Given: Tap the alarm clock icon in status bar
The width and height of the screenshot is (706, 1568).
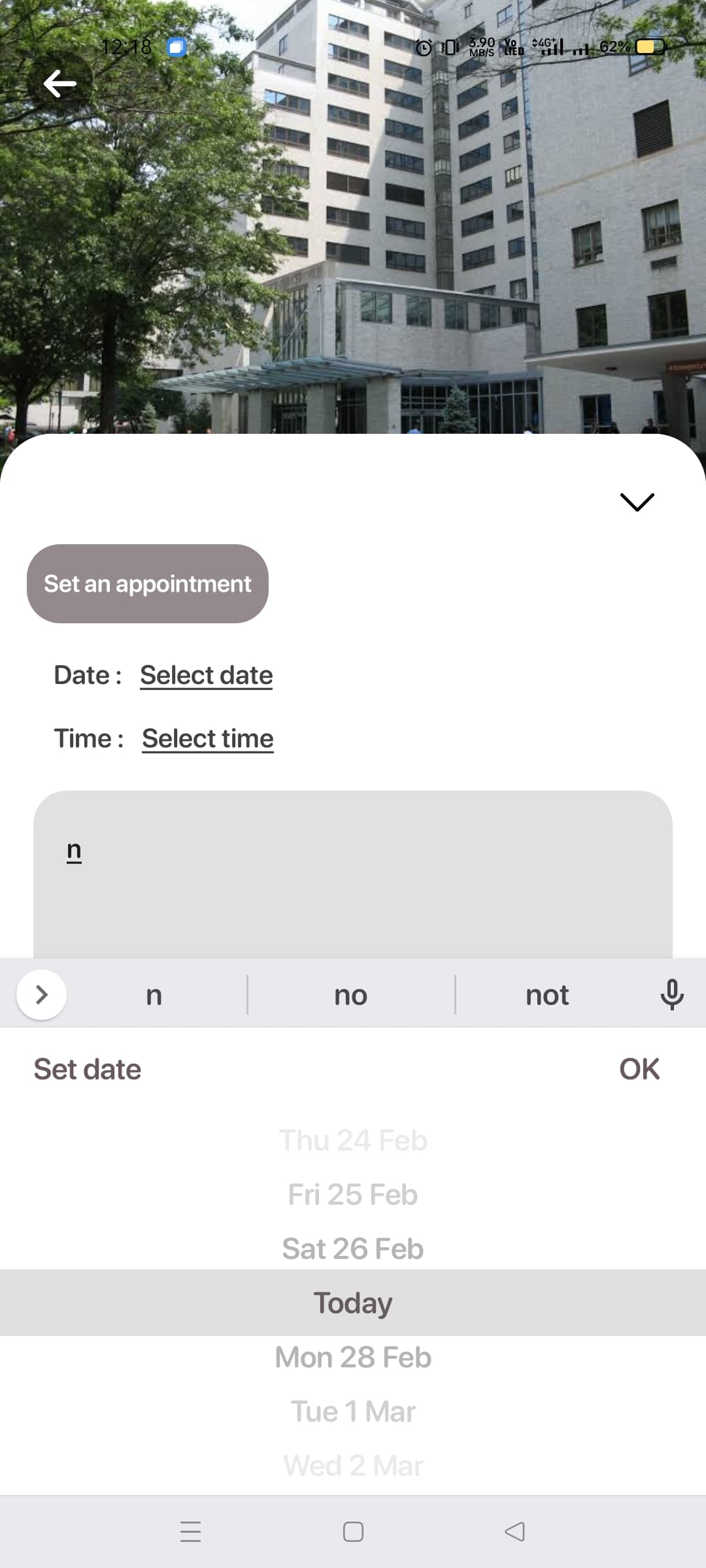Looking at the screenshot, I should pyautogui.click(x=422, y=47).
